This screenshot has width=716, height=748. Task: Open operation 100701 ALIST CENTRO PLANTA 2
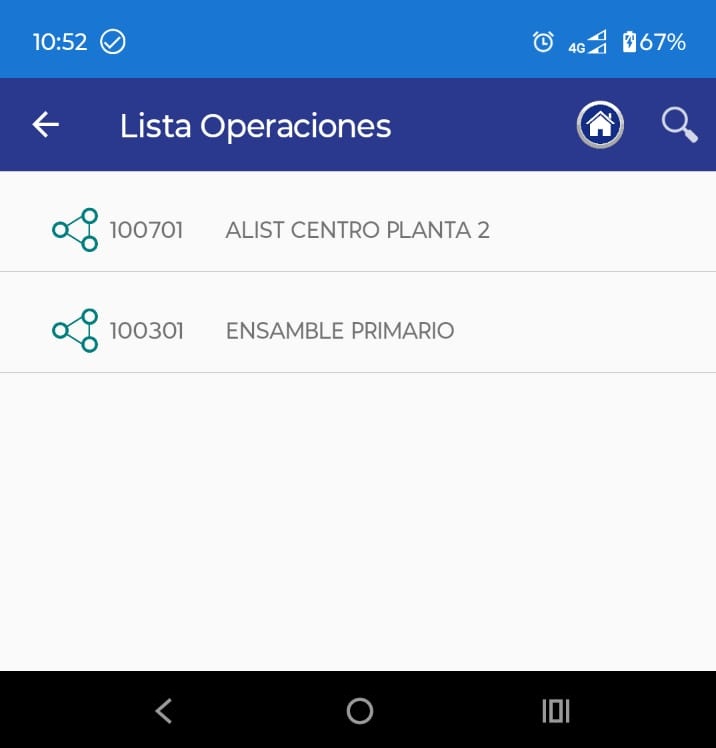(358, 229)
